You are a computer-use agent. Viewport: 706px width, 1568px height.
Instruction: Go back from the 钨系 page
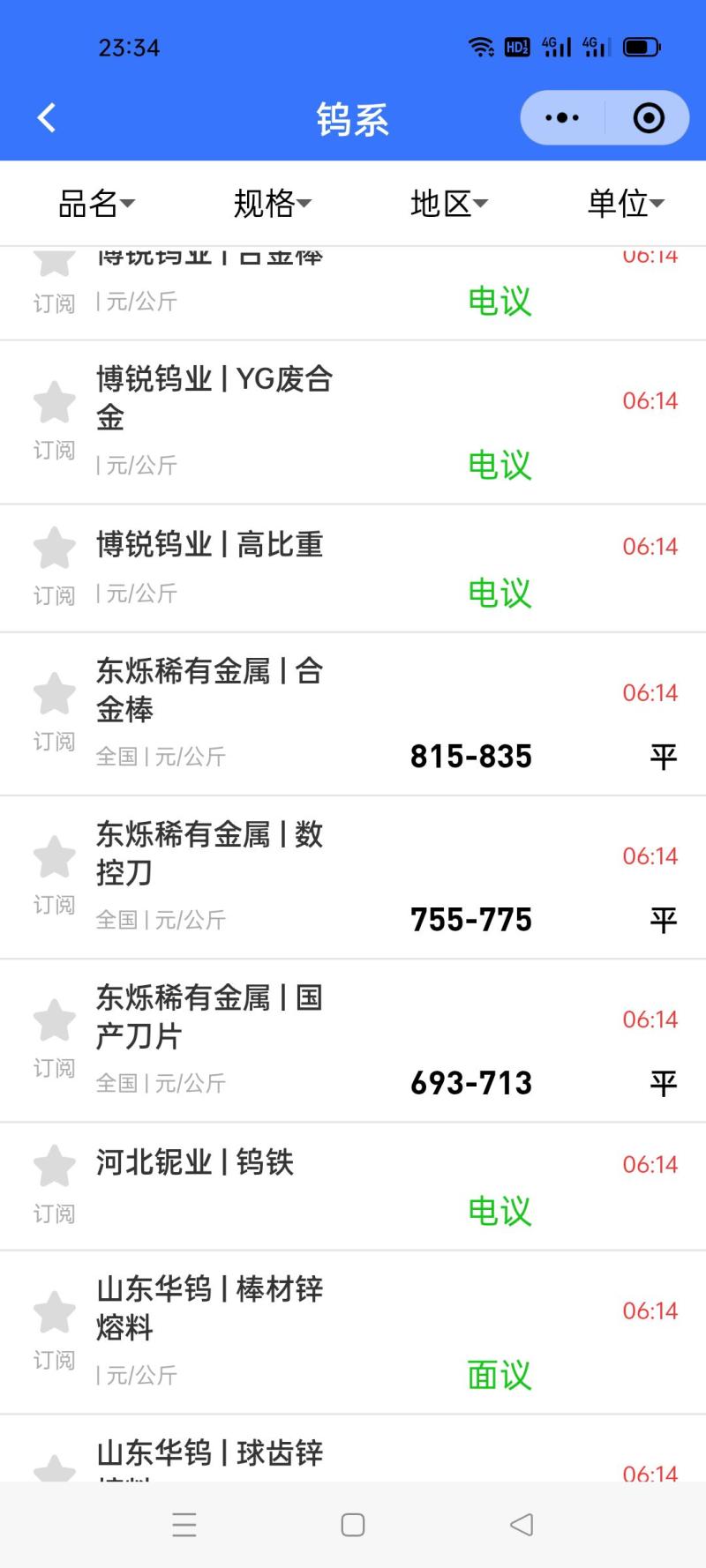pyautogui.click(x=47, y=117)
